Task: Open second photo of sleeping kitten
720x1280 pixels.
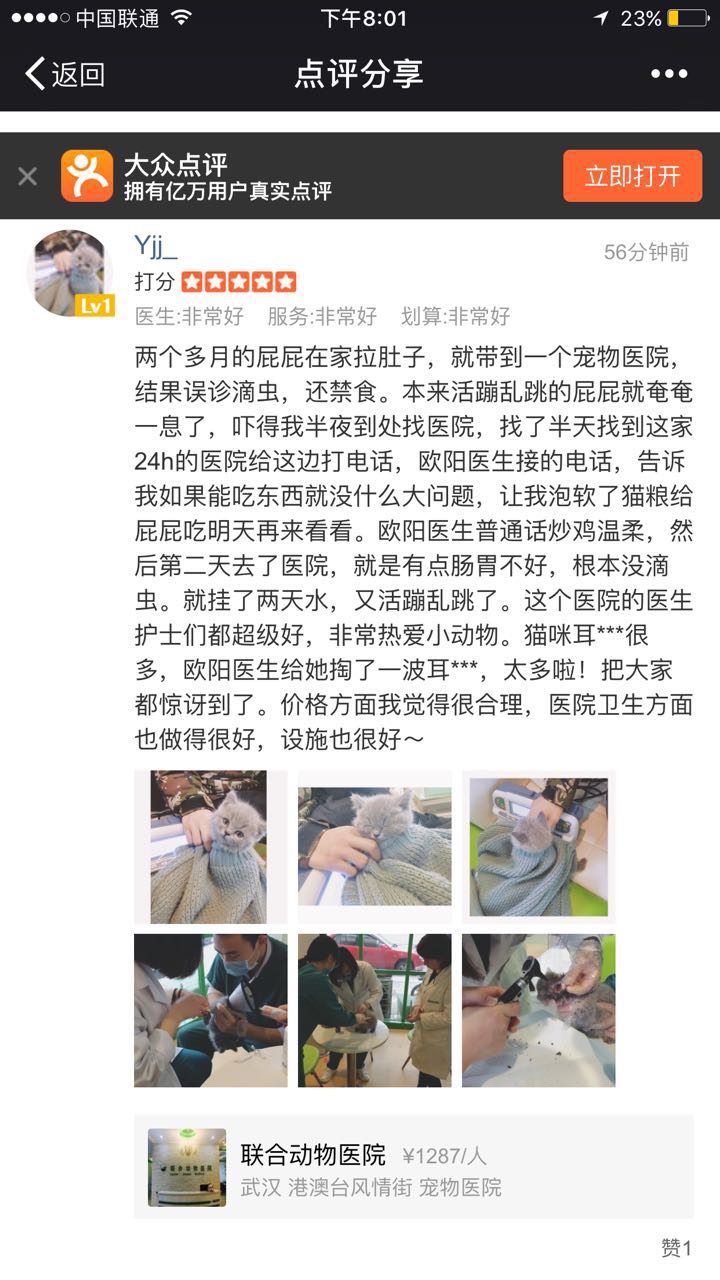Action: coord(375,847)
